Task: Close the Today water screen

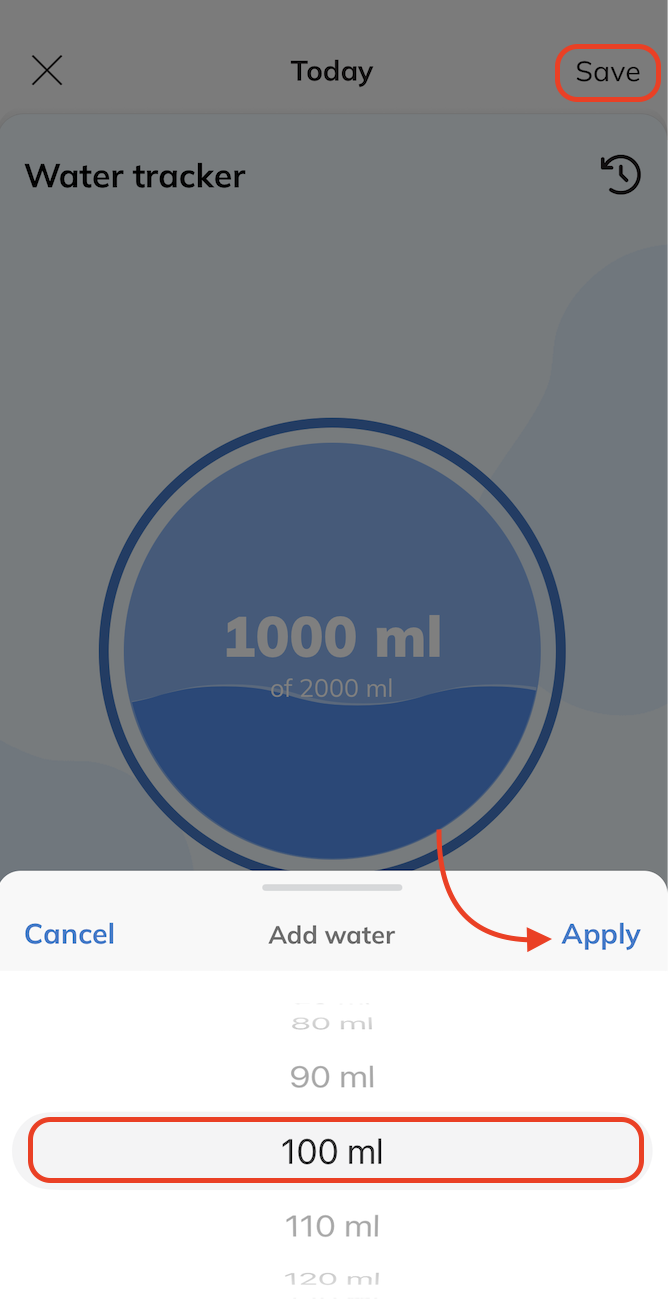Action: tap(47, 71)
